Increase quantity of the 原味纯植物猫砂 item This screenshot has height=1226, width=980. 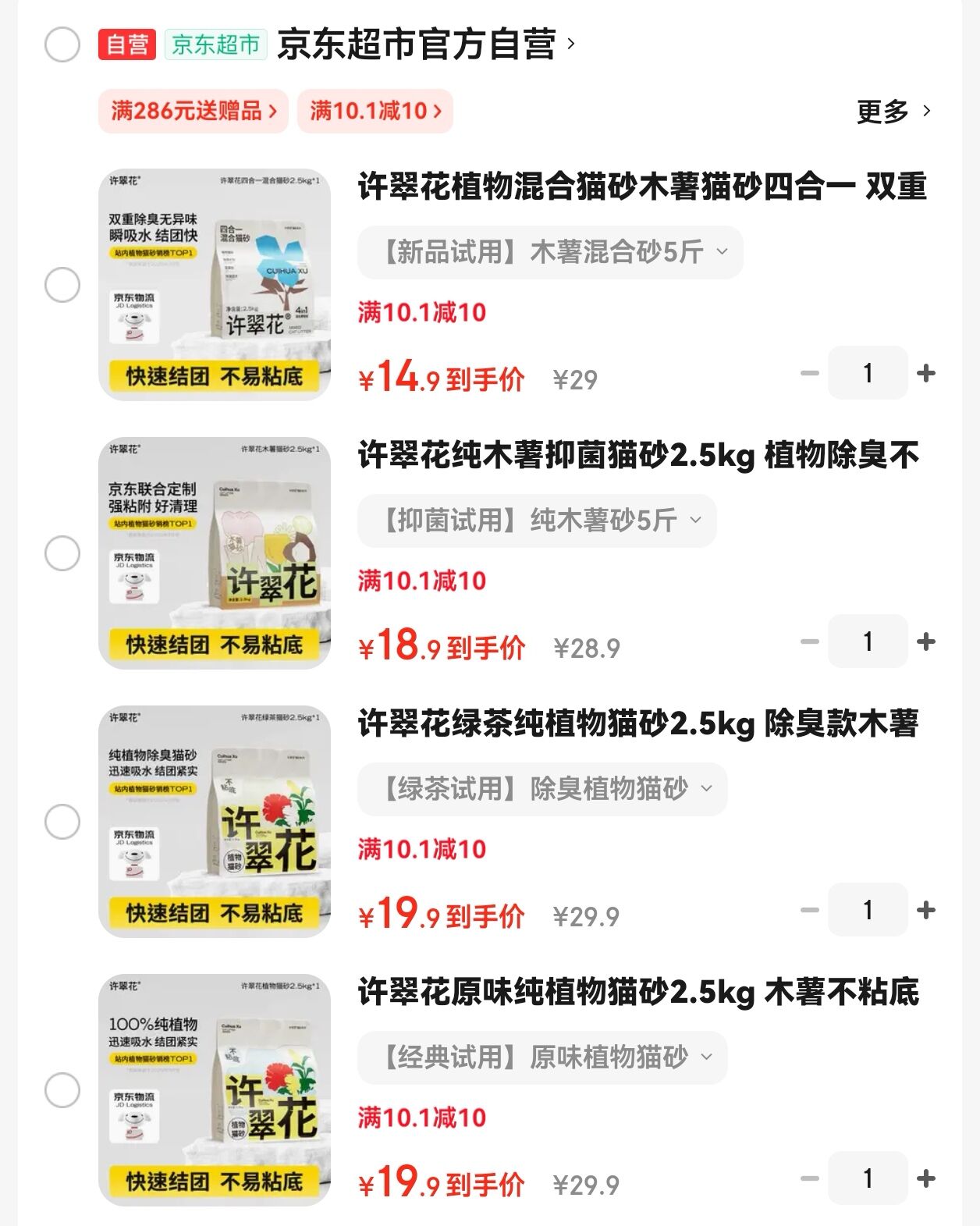click(x=927, y=1179)
